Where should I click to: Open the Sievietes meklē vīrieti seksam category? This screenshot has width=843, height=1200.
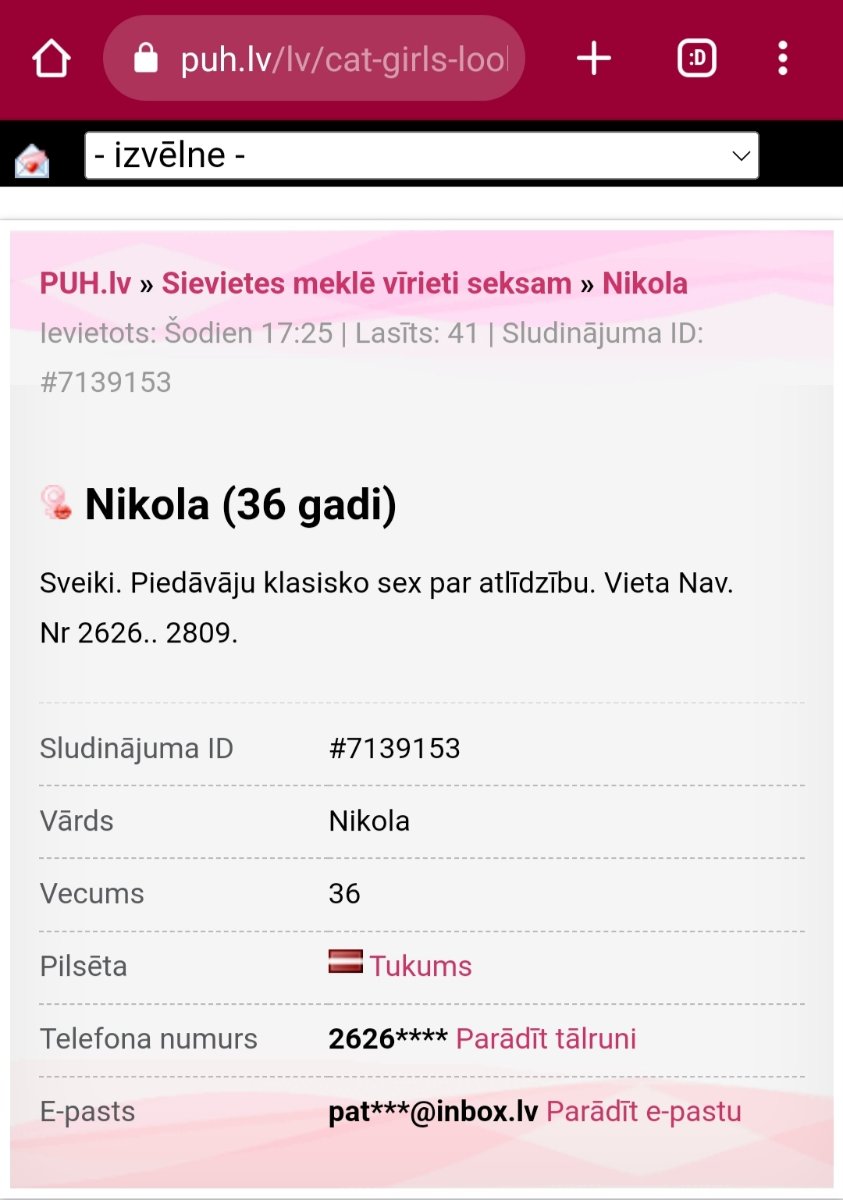(x=366, y=283)
